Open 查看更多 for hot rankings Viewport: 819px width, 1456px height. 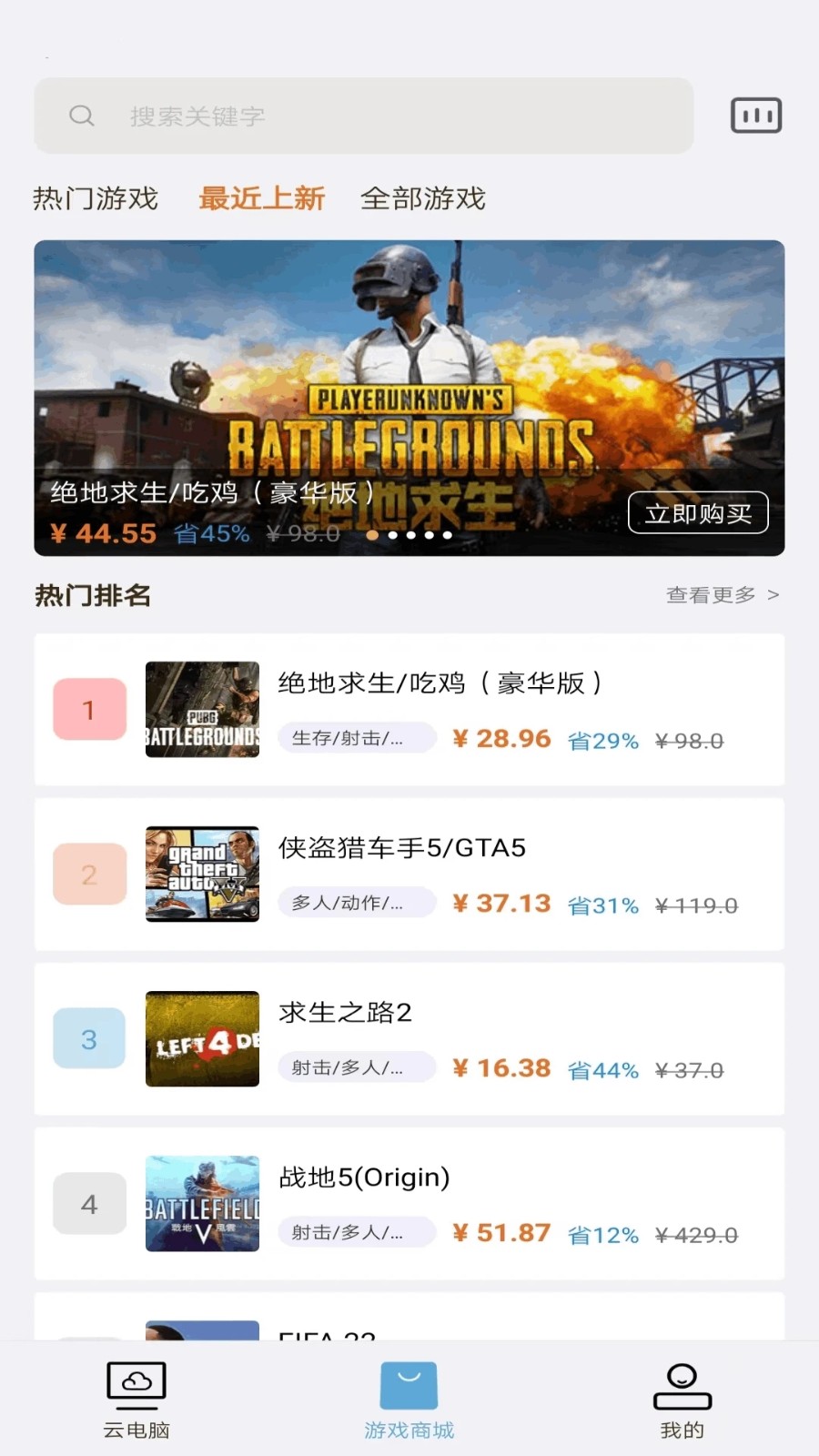coord(723,595)
